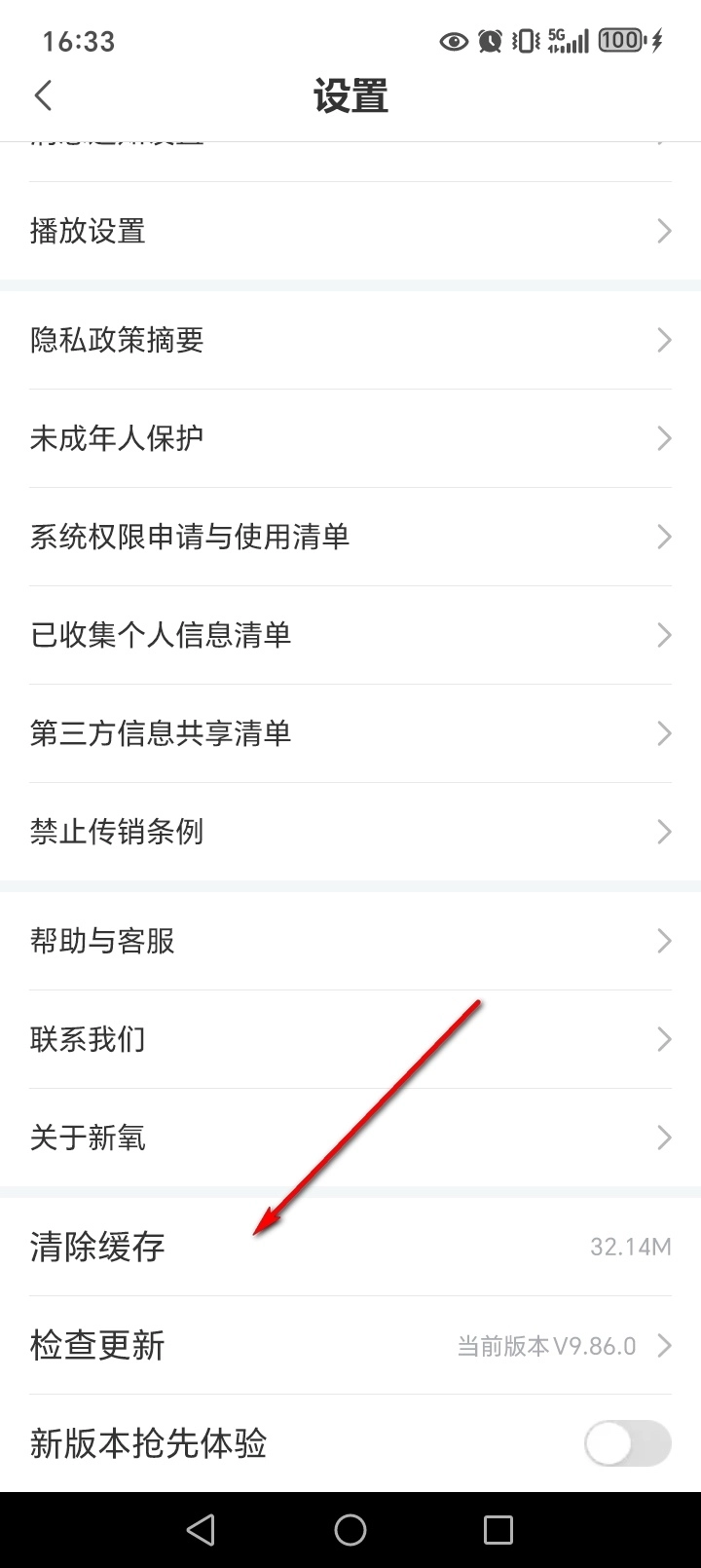Viewport: 701px width, 1568px height.
Task: Open 已收集个人信息清单
Action: click(350, 635)
